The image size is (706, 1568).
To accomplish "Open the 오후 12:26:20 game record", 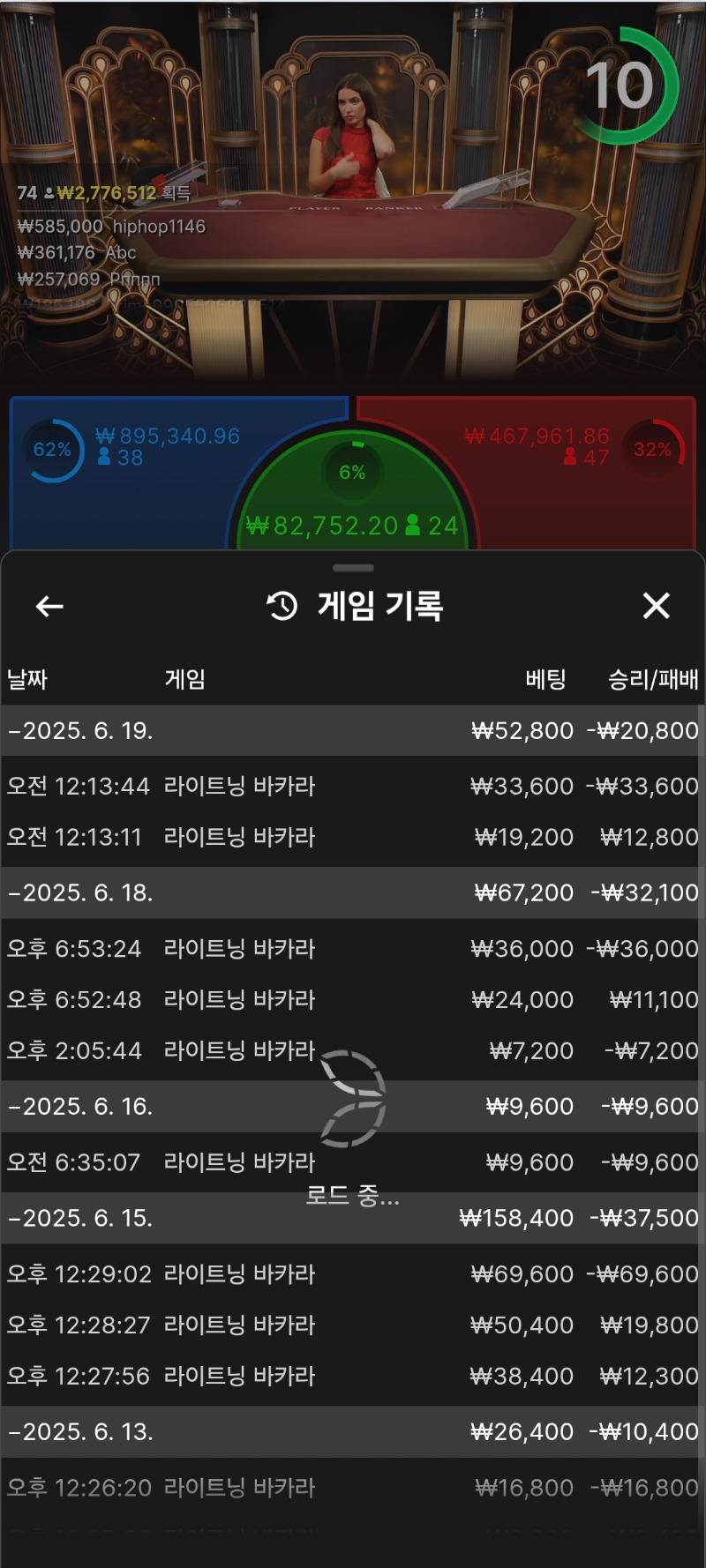I will point(352,1488).
